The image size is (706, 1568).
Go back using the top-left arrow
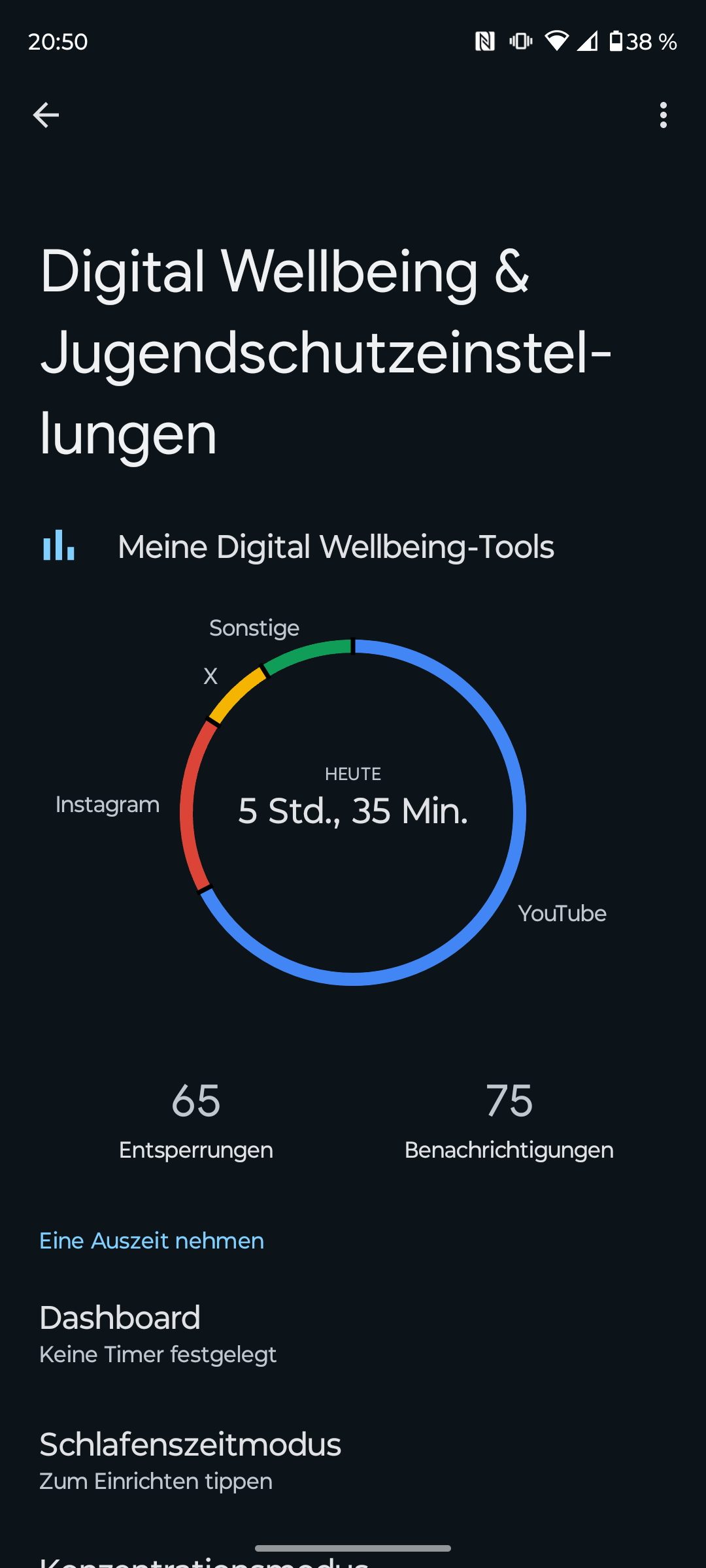coord(46,115)
